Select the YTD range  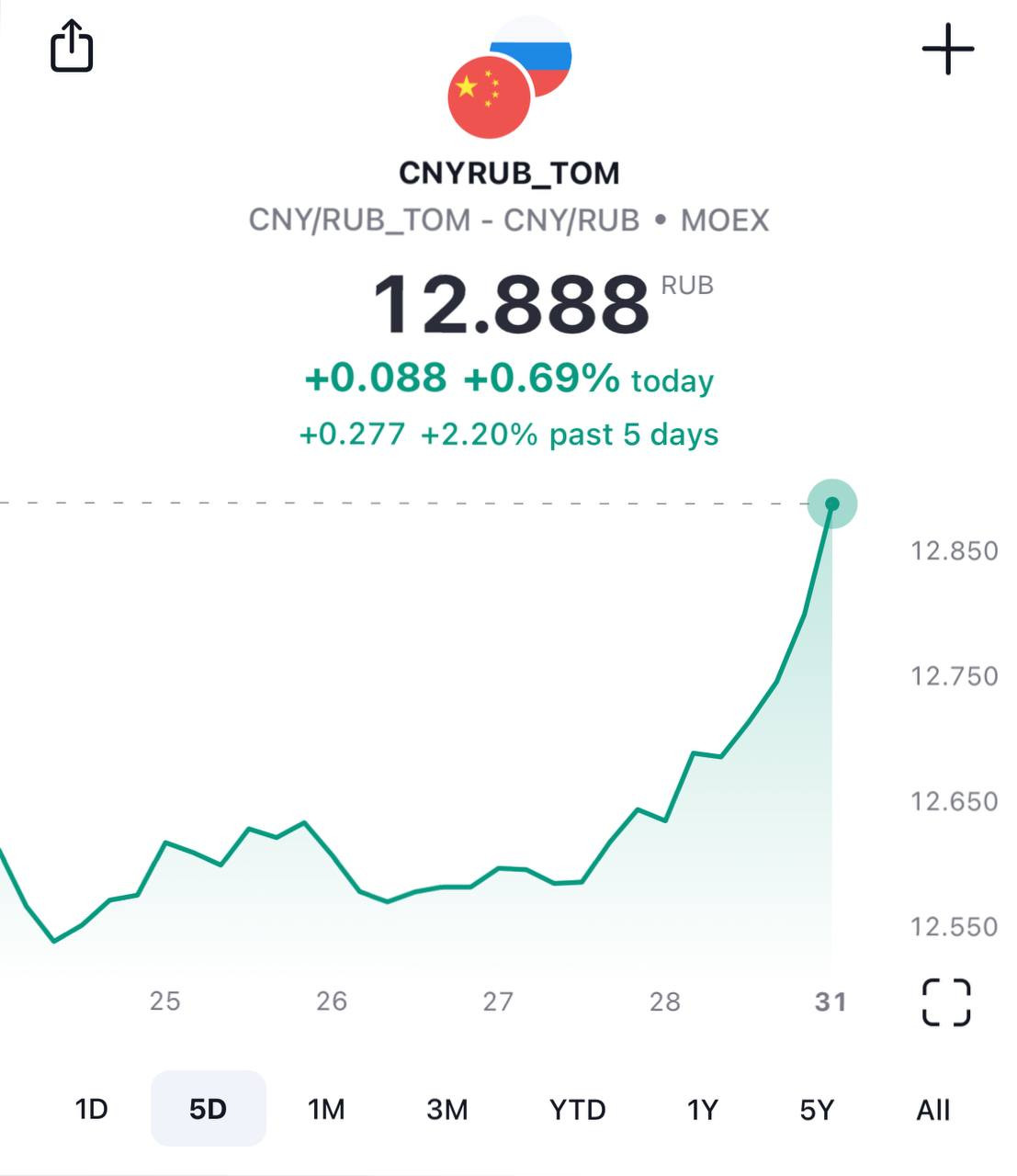[x=577, y=1109]
